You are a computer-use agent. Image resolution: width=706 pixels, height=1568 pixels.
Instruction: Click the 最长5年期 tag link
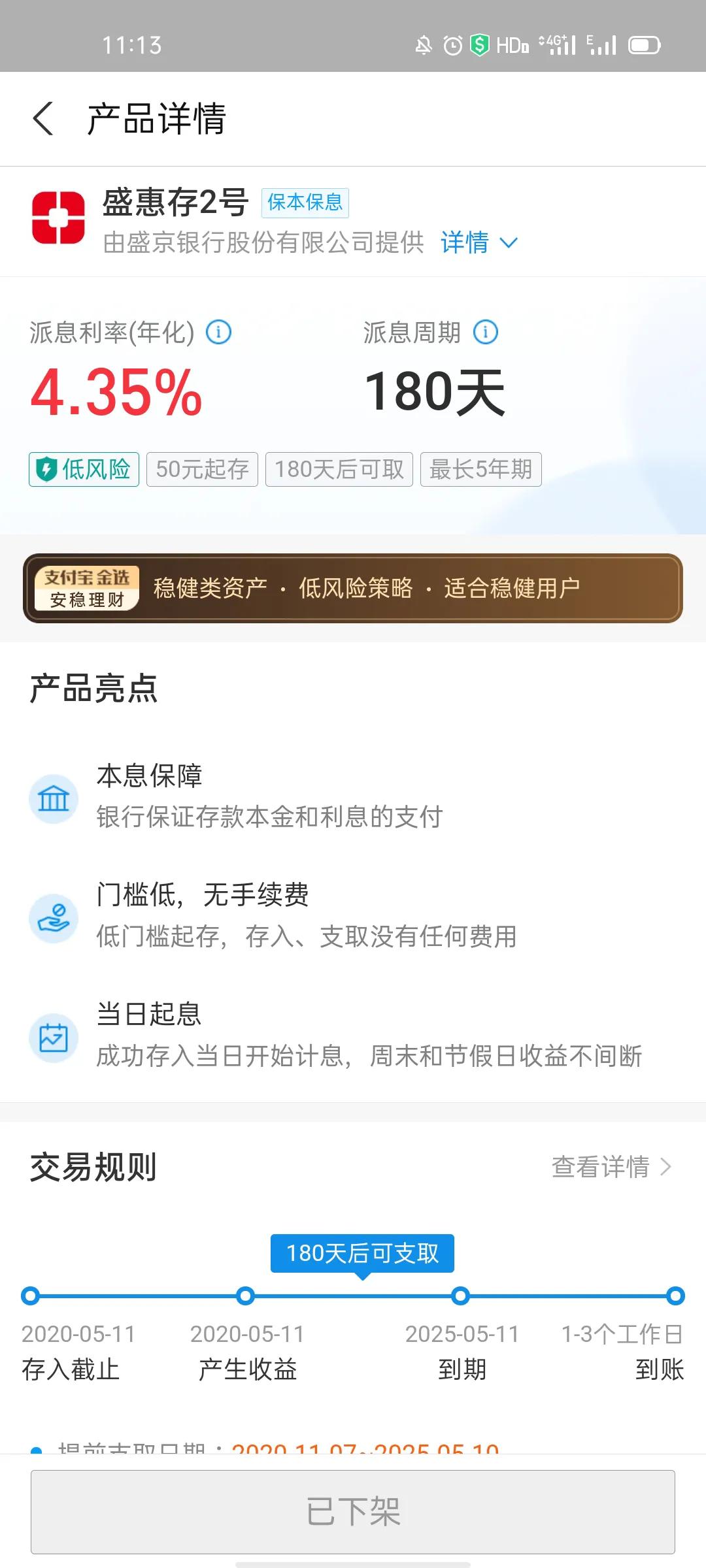click(x=481, y=469)
